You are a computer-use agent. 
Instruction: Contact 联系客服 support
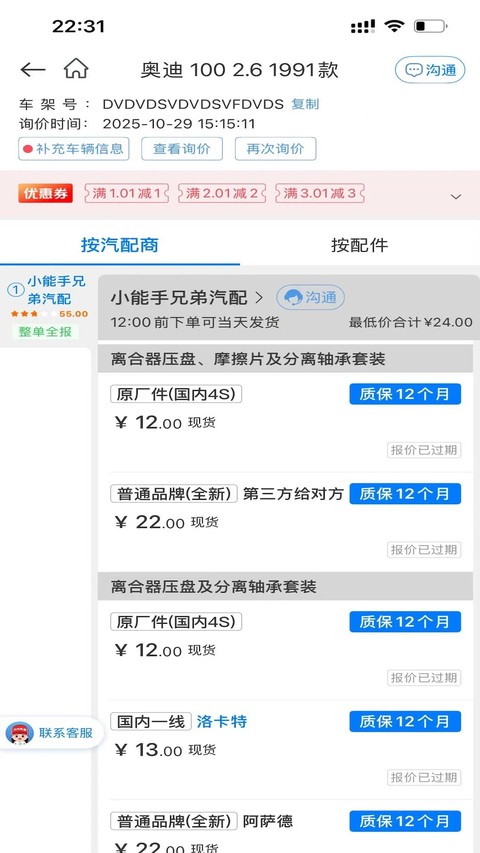(x=51, y=733)
